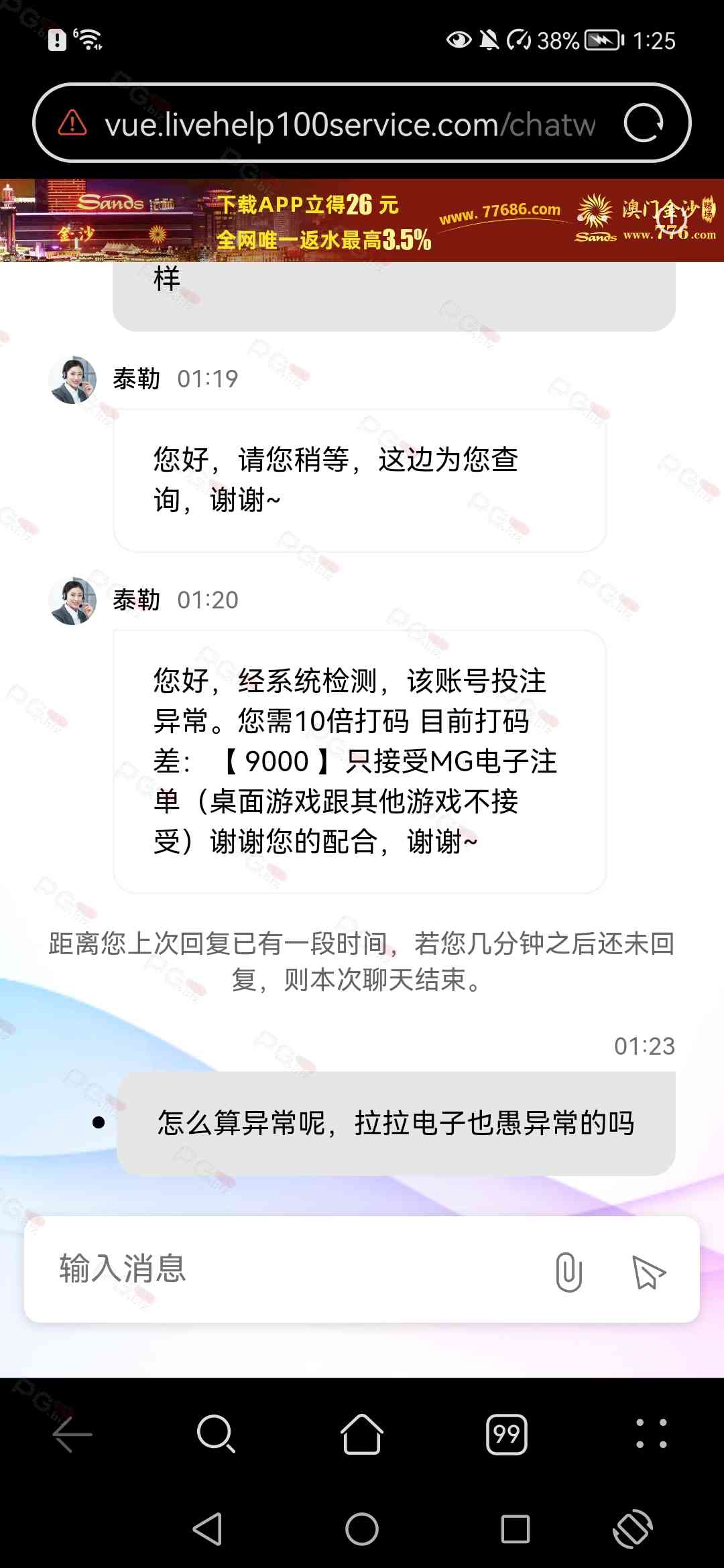Go back with the browser back arrow
The height and width of the screenshot is (1568, 724).
[x=72, y=1435]
